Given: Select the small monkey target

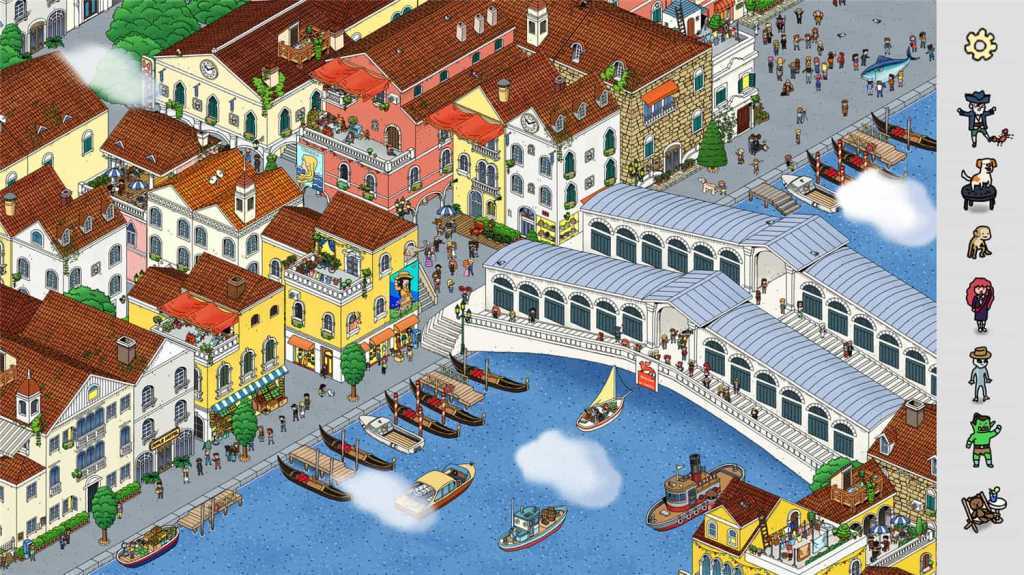Looking at the screenshot, I should [x=979, y=243].
